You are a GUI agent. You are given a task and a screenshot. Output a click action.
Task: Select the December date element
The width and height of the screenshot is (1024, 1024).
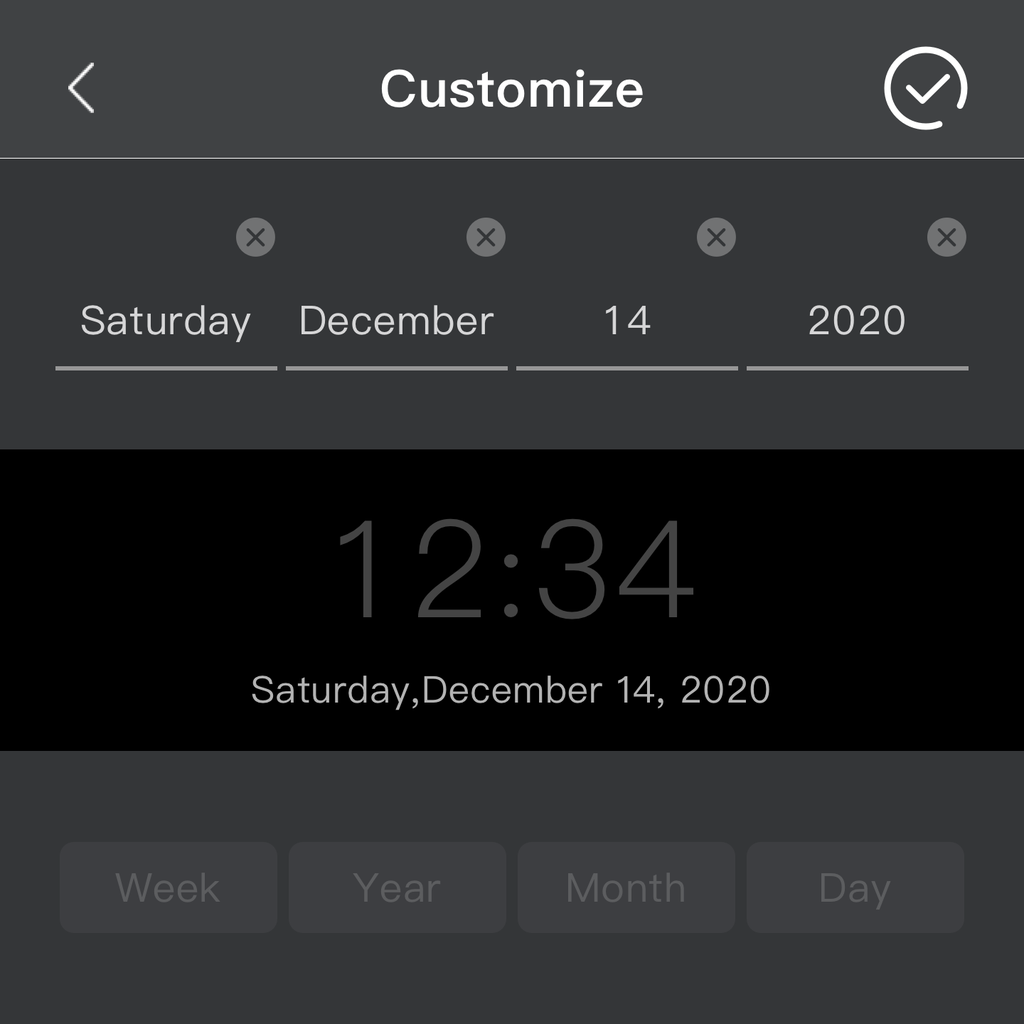tap(396, 322)
